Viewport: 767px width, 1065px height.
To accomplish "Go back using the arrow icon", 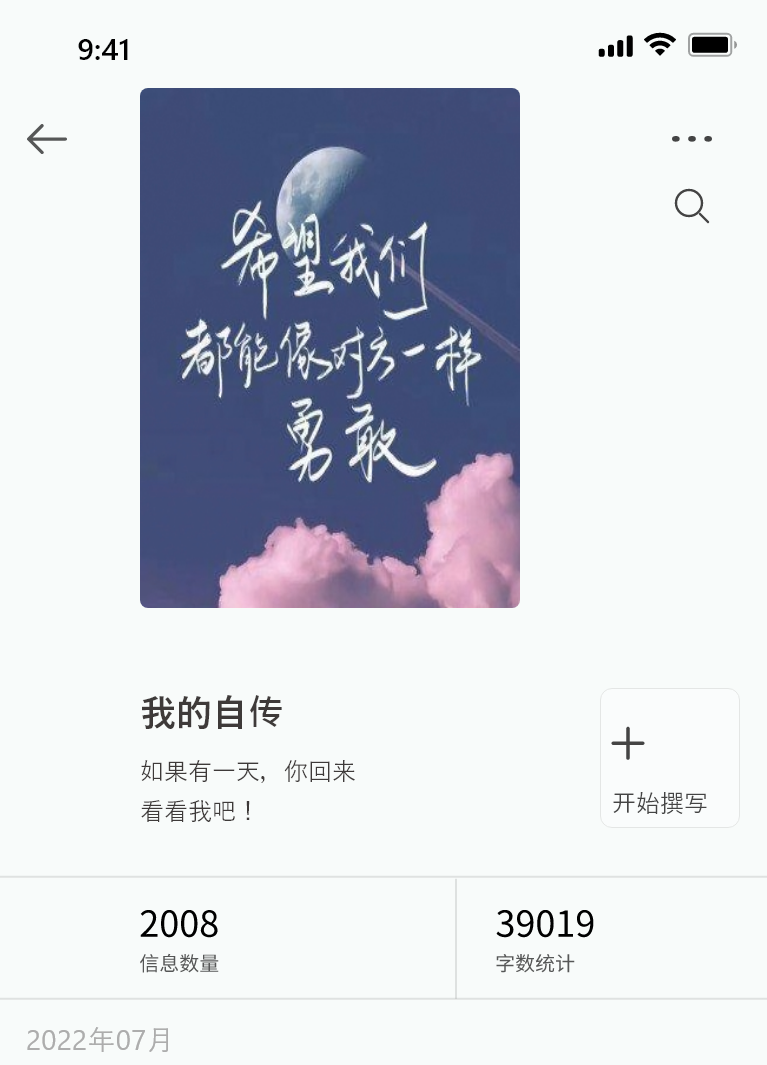I will 47,139.
